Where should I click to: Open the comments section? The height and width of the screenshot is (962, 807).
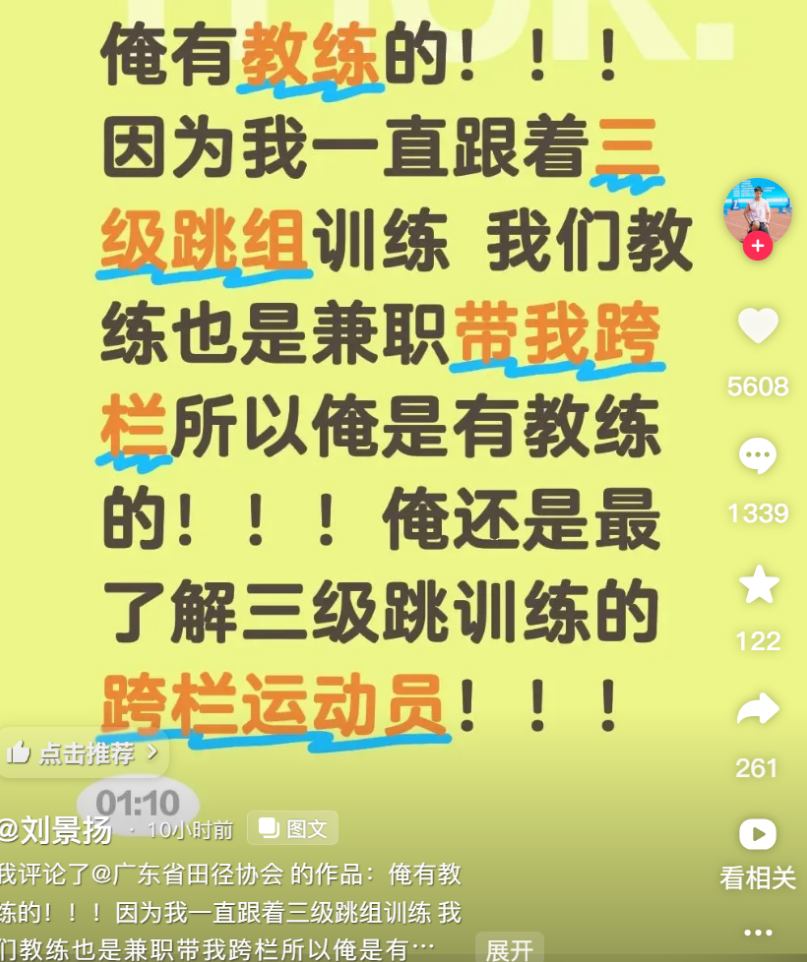757,456
